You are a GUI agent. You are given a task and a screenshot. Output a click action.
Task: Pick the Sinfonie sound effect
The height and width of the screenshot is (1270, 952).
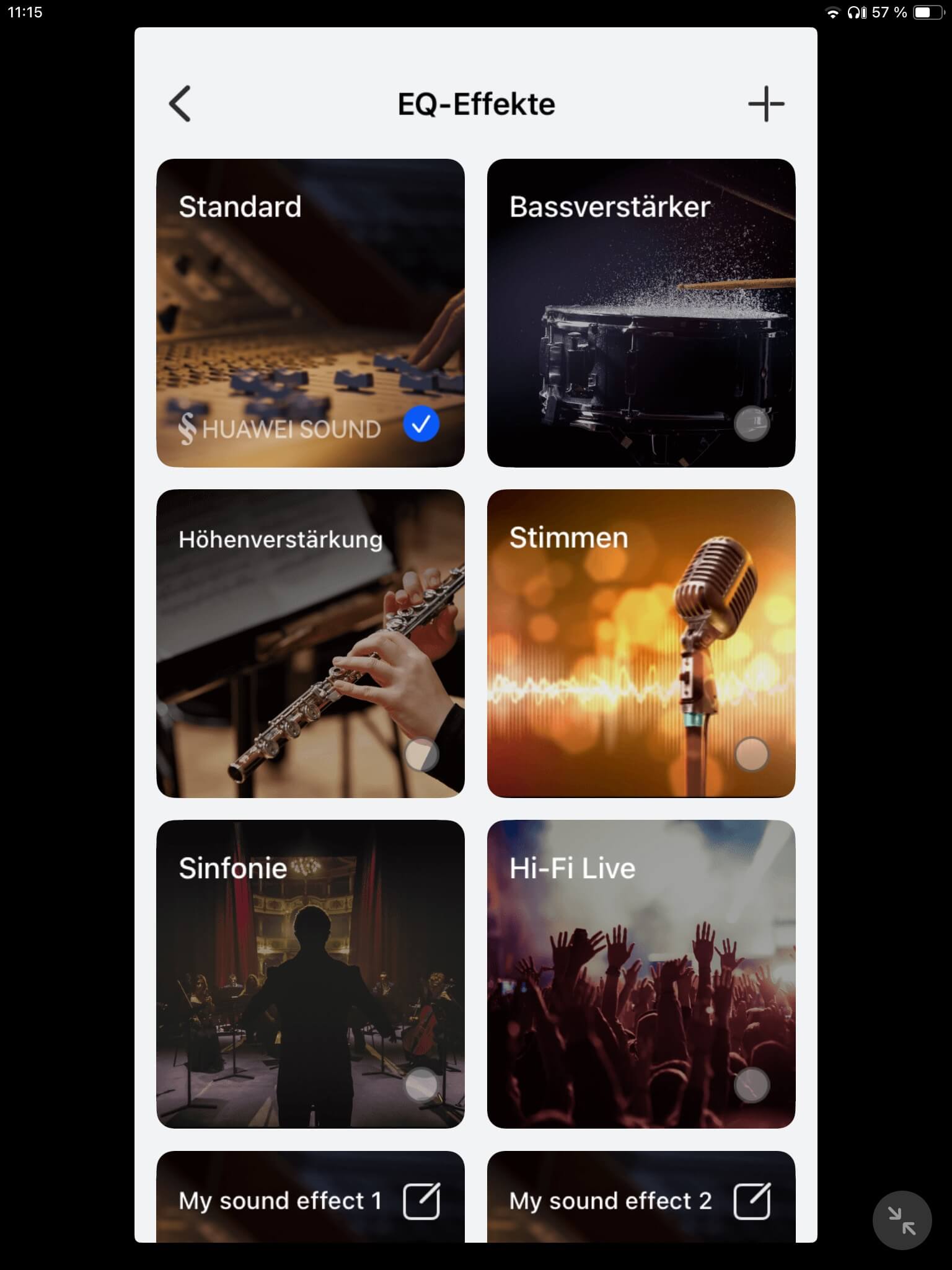point(310,974)
